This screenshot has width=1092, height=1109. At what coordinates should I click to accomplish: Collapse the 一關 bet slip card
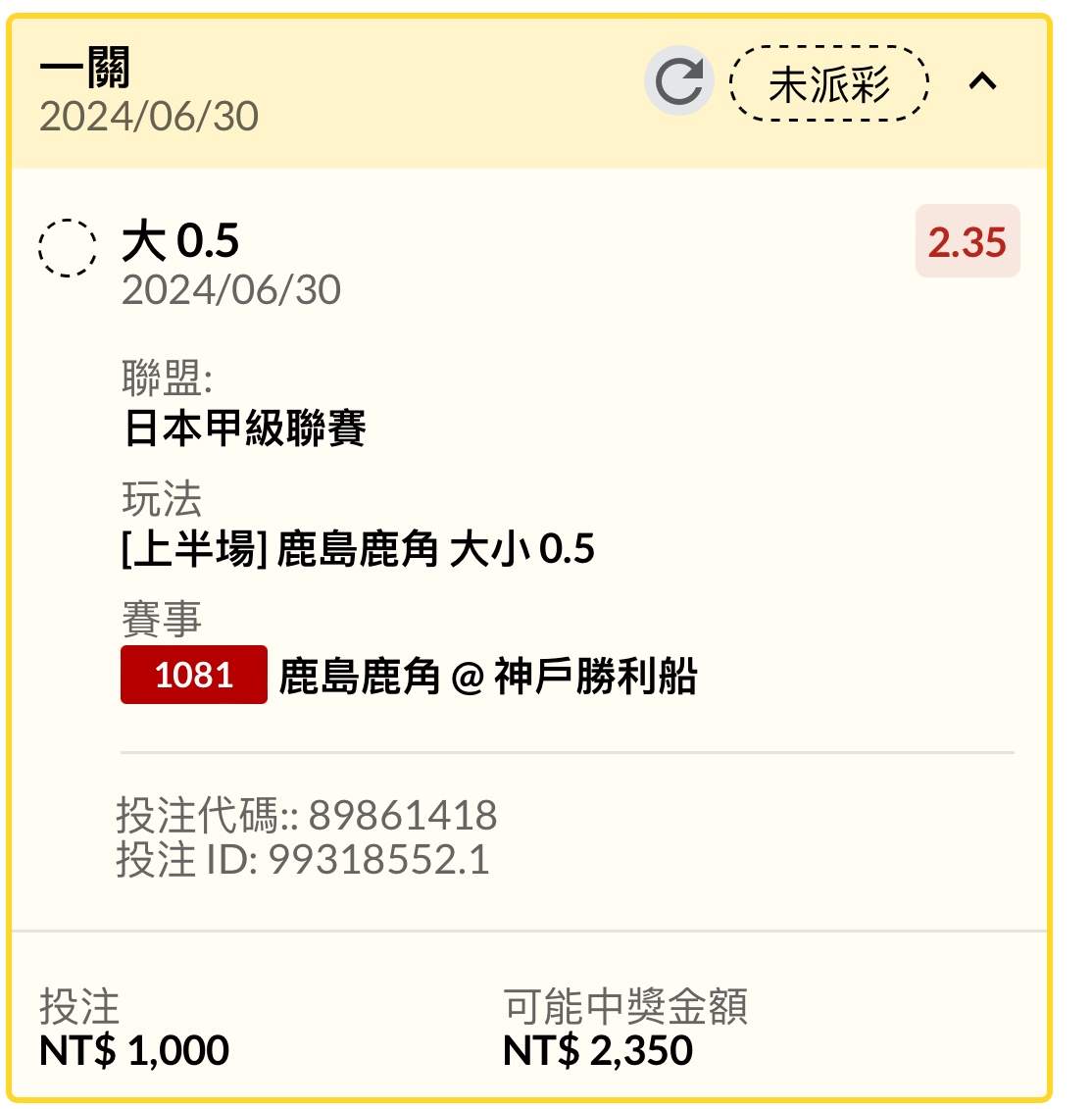click(x=982, y=82)
